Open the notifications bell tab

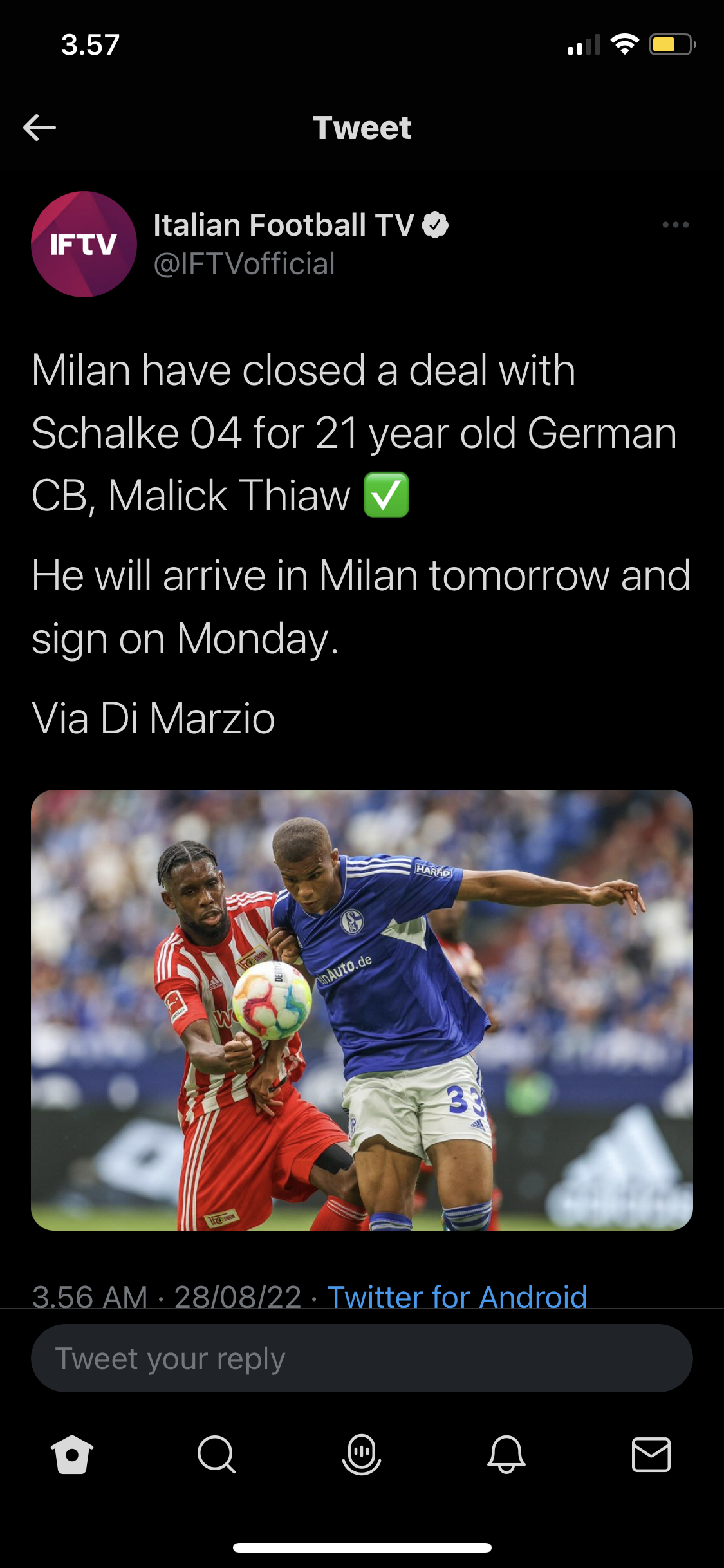[506, 1454]
